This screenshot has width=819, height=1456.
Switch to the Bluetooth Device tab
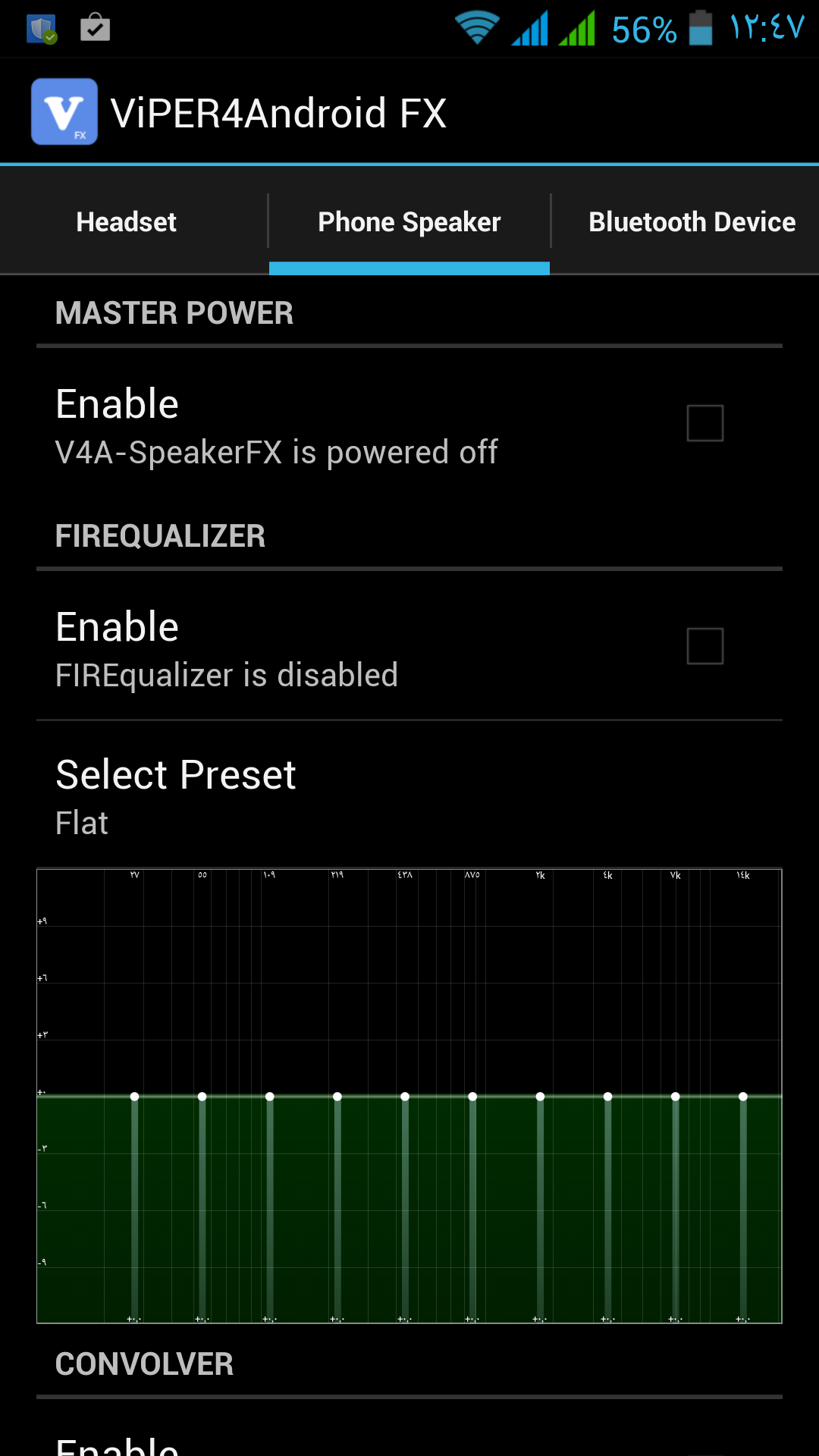(x=692, y=222)
